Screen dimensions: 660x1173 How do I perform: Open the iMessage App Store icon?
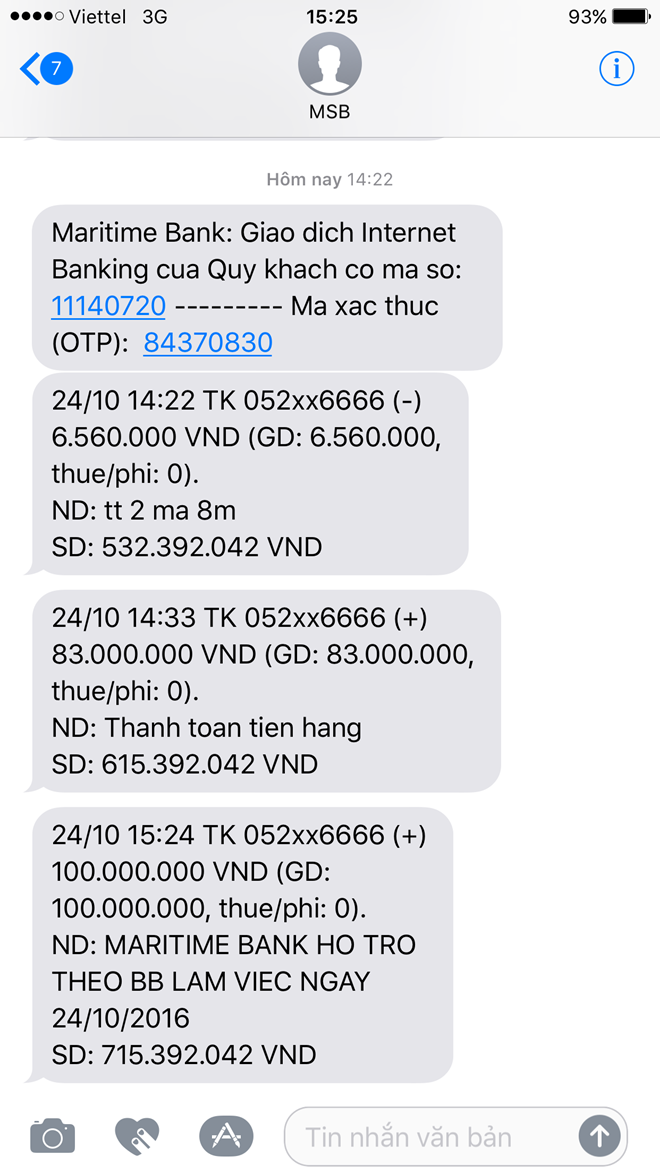pos(226,1136)
